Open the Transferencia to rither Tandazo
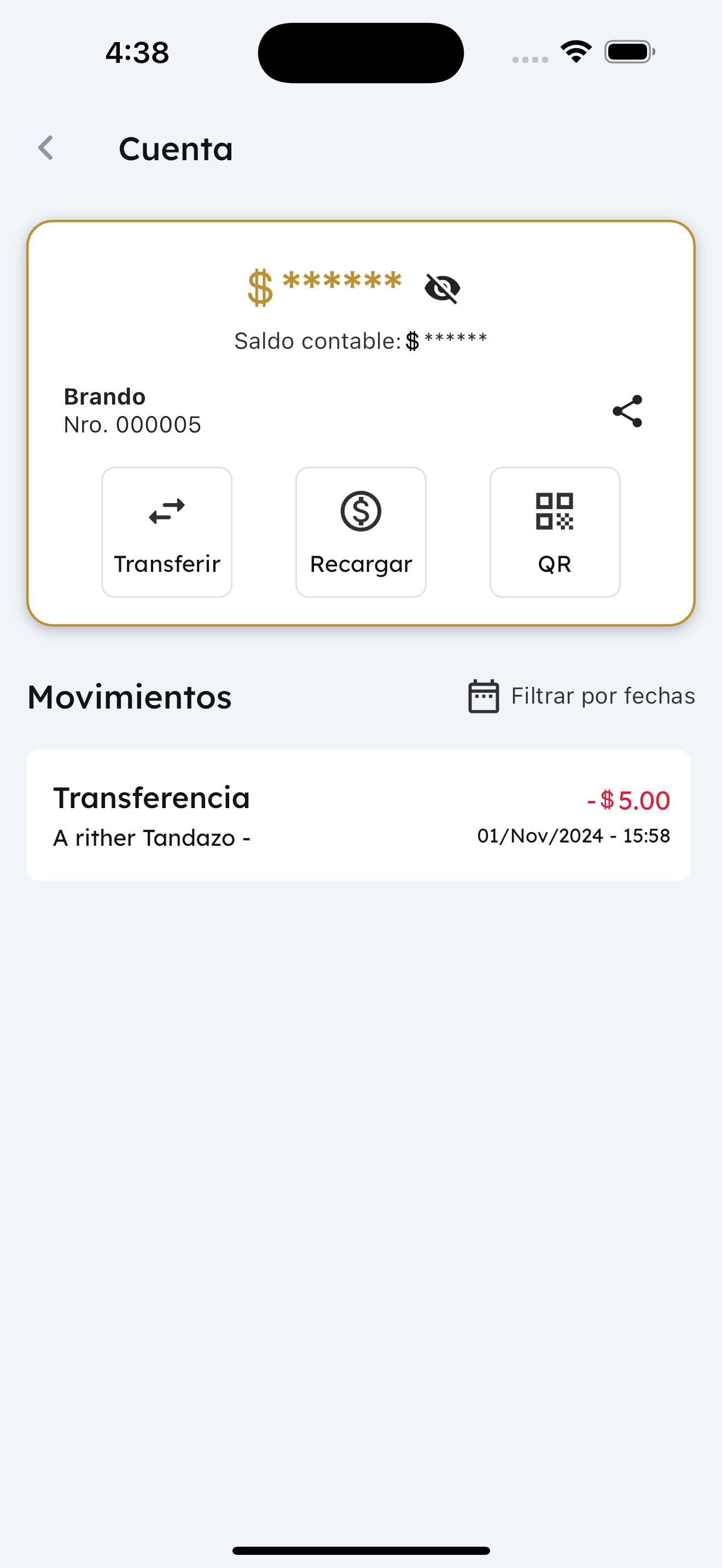 tap(358, 815)
